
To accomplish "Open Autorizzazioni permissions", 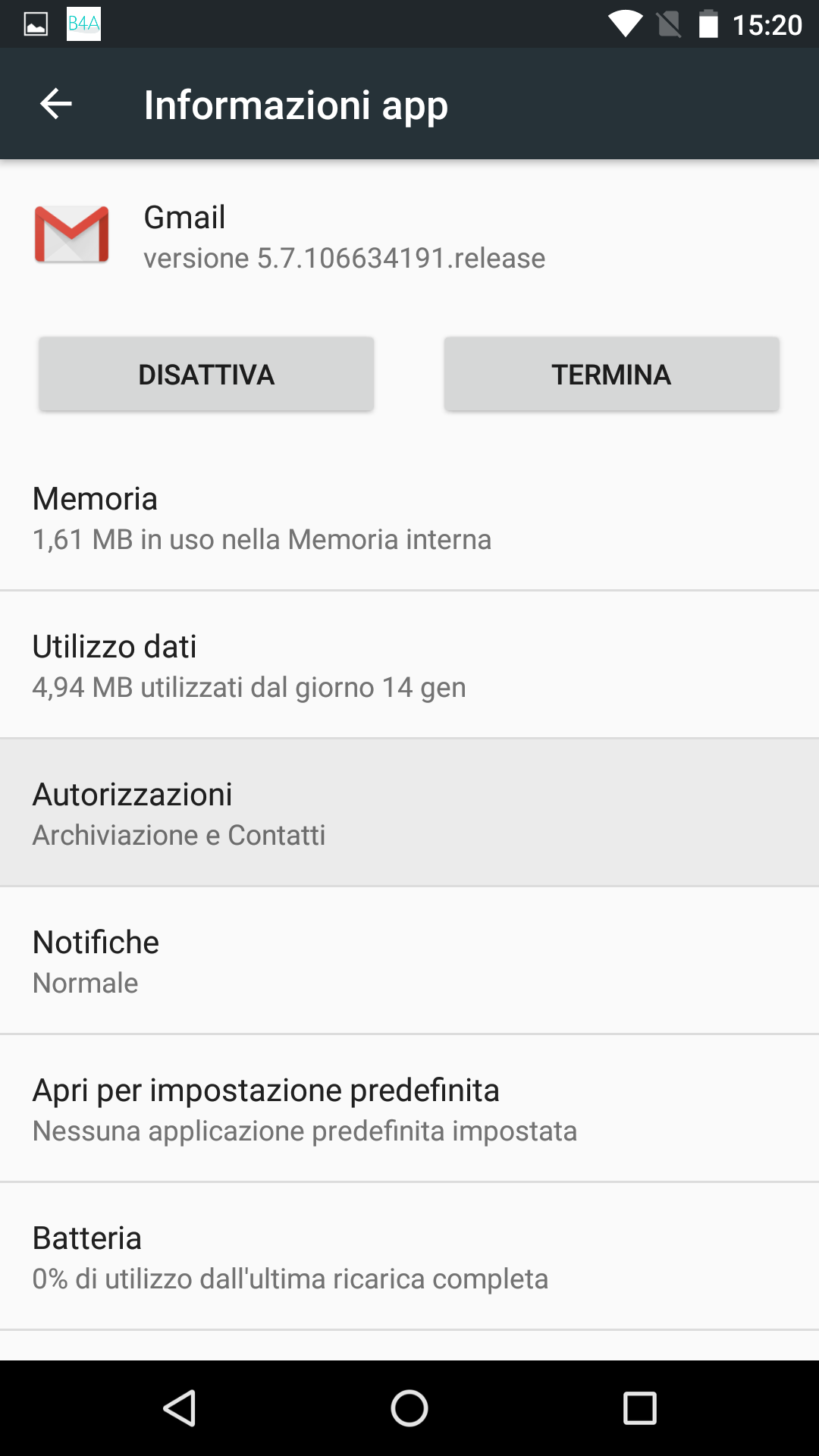I will pos(409,813).
